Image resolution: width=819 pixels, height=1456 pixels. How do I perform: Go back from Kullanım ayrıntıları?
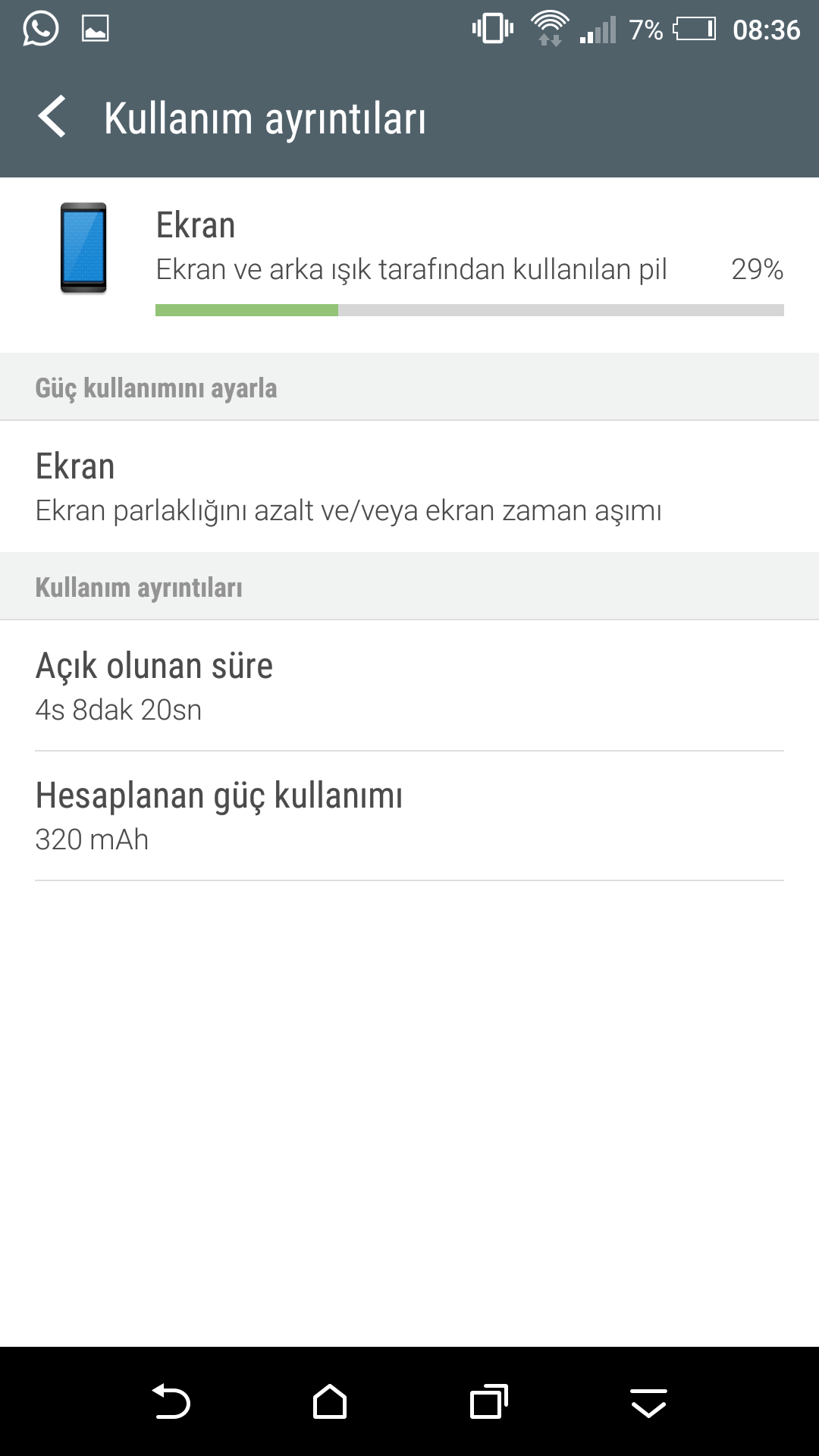52,118
